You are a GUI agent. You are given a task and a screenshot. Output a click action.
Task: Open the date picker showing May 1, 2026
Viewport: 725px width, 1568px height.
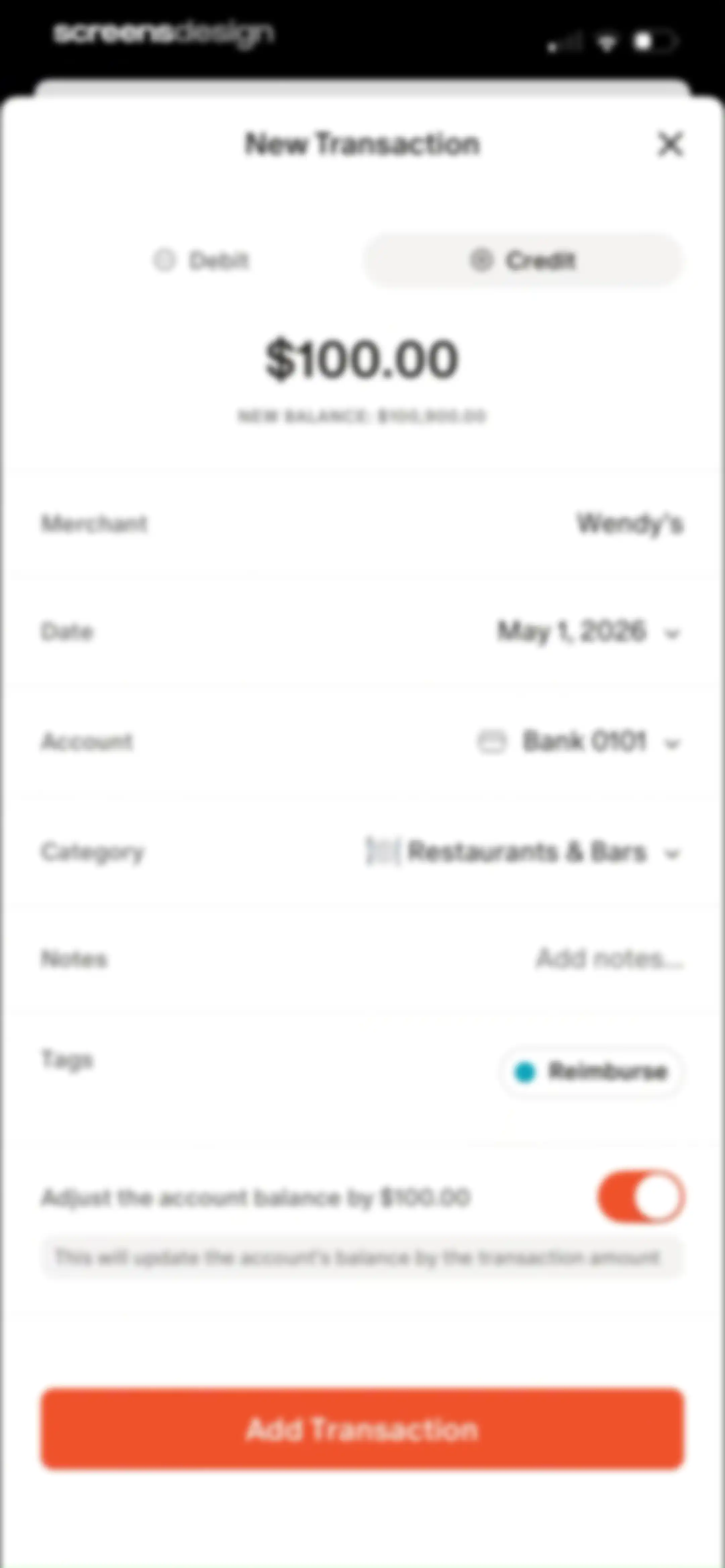(588, 632)
